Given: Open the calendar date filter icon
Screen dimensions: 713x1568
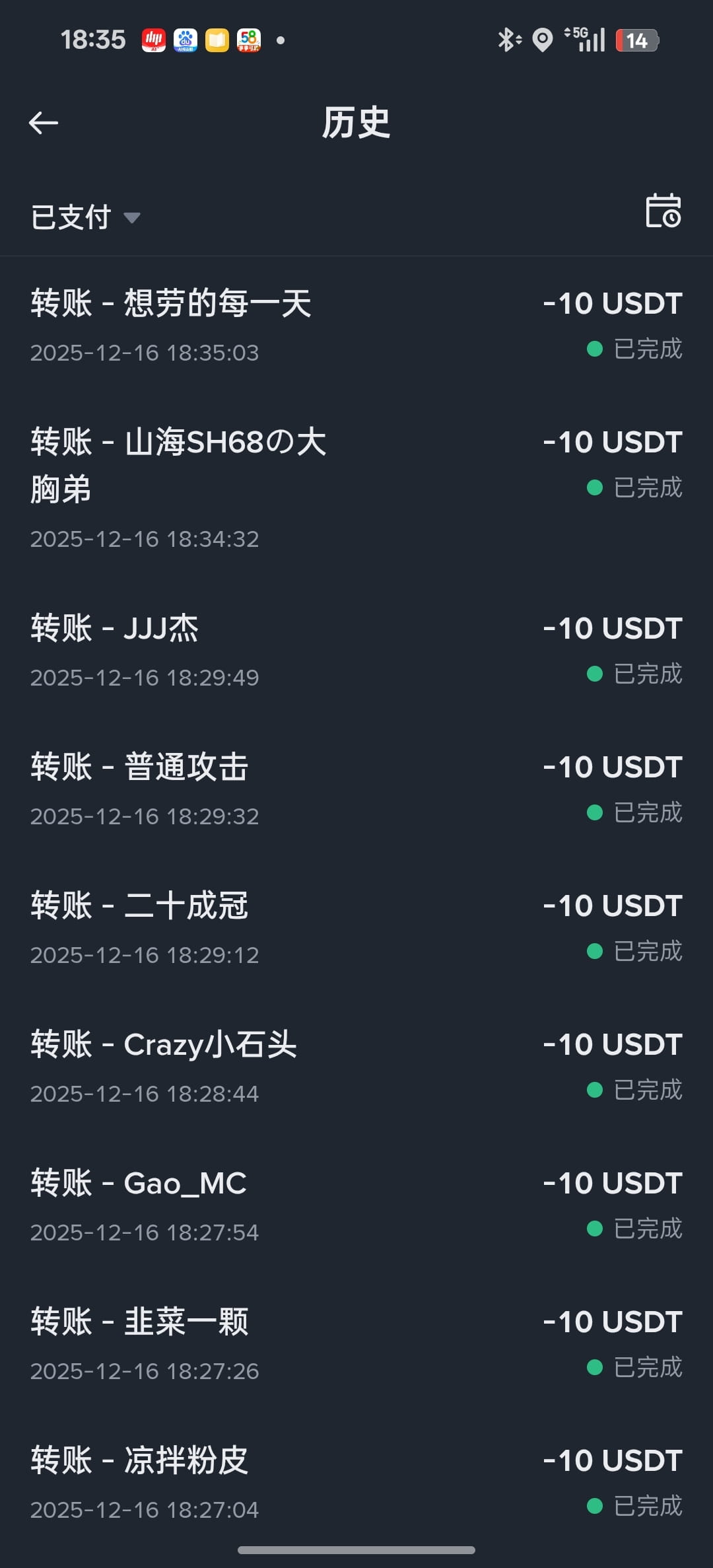Looking at the screenshot, I should pyautogui.click(x=663, y=211).
